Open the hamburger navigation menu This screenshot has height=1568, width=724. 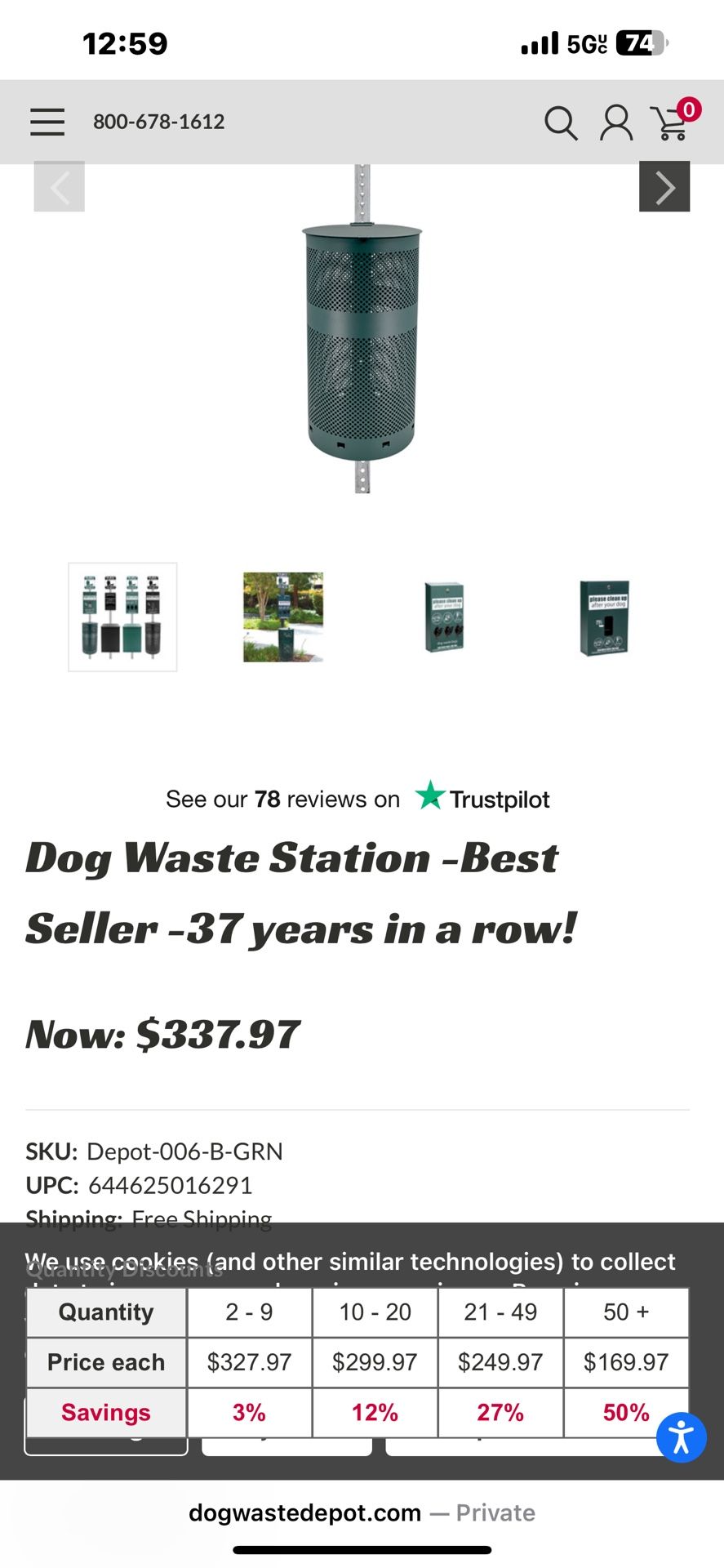[x=47, y=122]
